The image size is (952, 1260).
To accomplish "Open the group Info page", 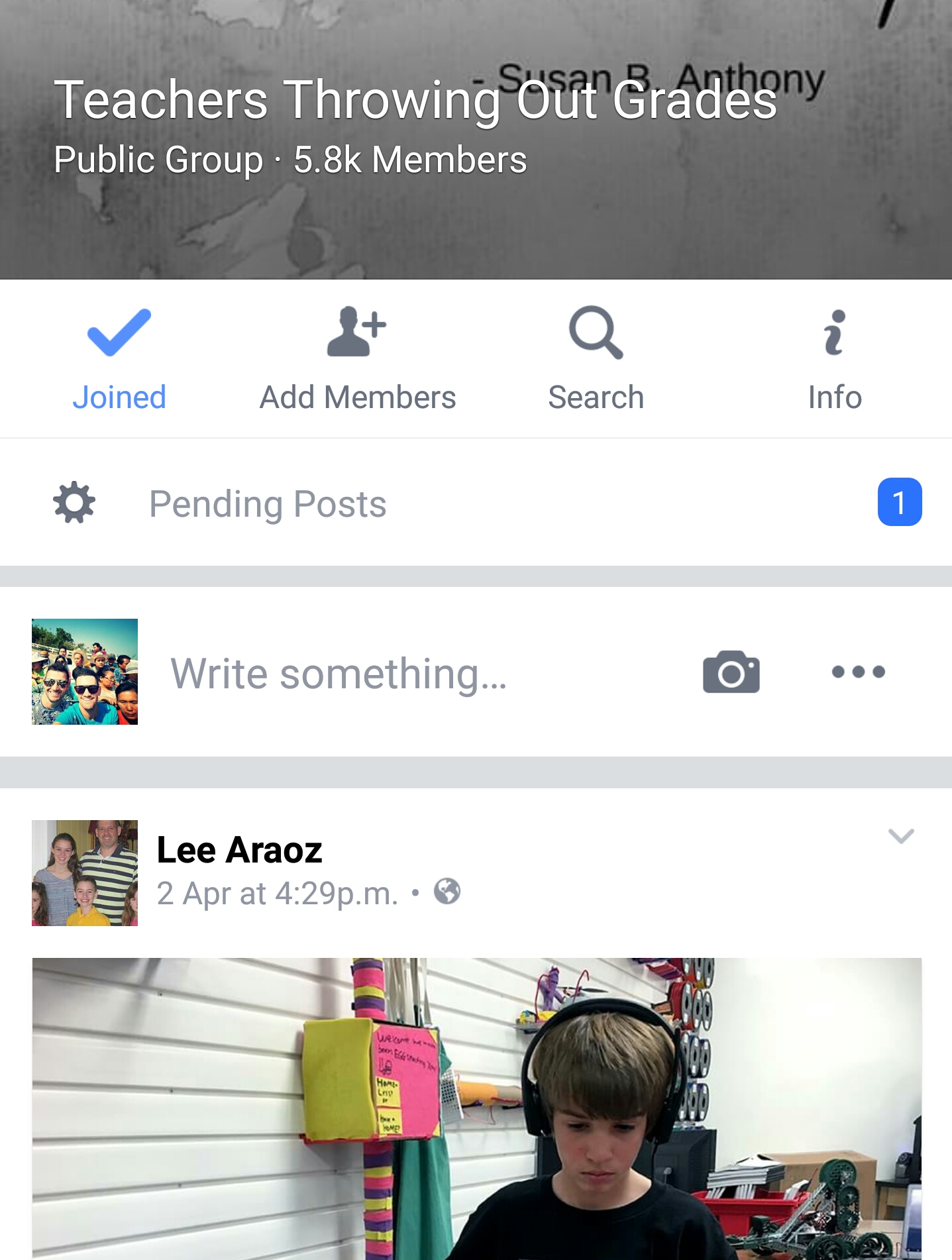I will click(x=834, y=360).
